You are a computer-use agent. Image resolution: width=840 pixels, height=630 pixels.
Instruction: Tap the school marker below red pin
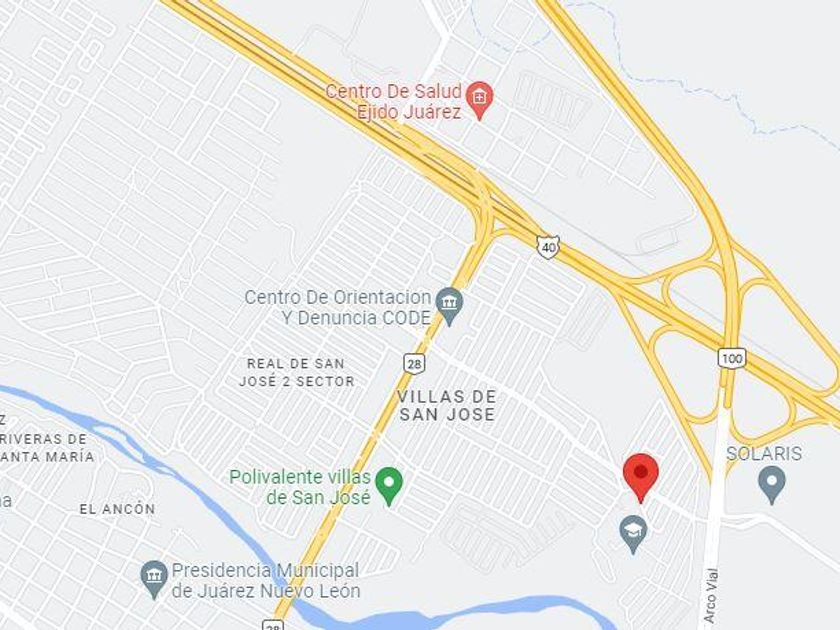click(633, 534)
